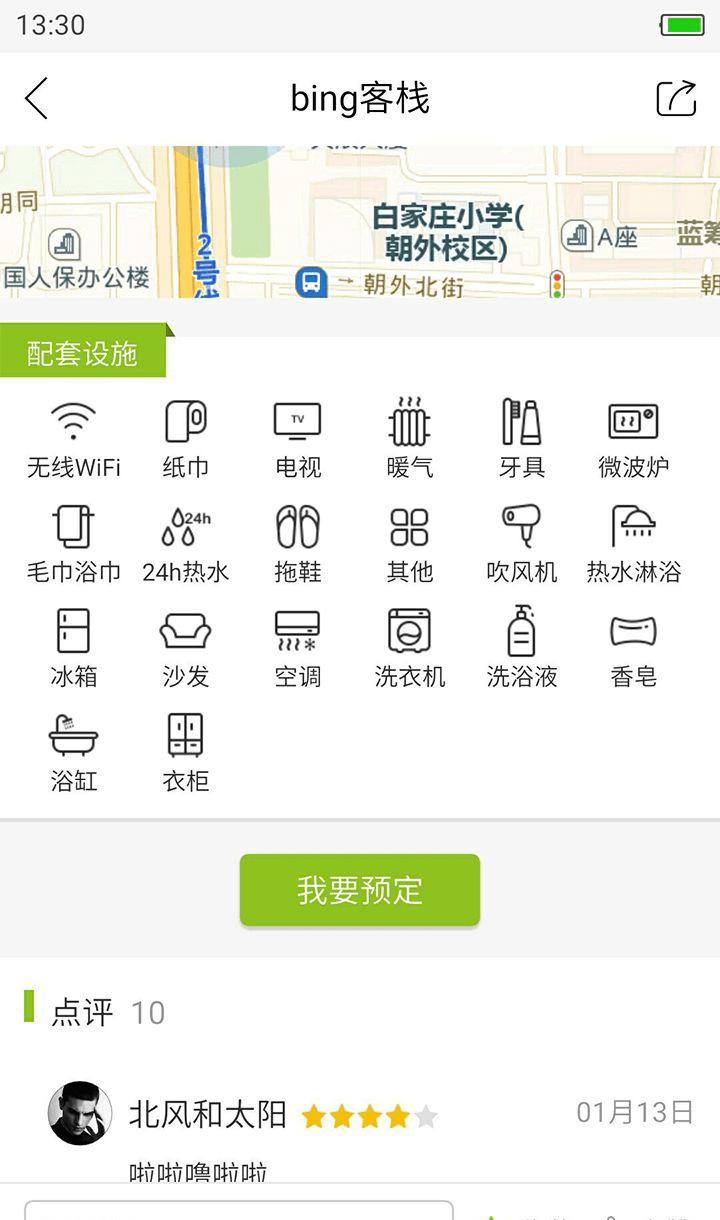The height and width of the screenshot is (1220, 720).
Task: Go back from bing客栈 page
Action: (36, 99)
